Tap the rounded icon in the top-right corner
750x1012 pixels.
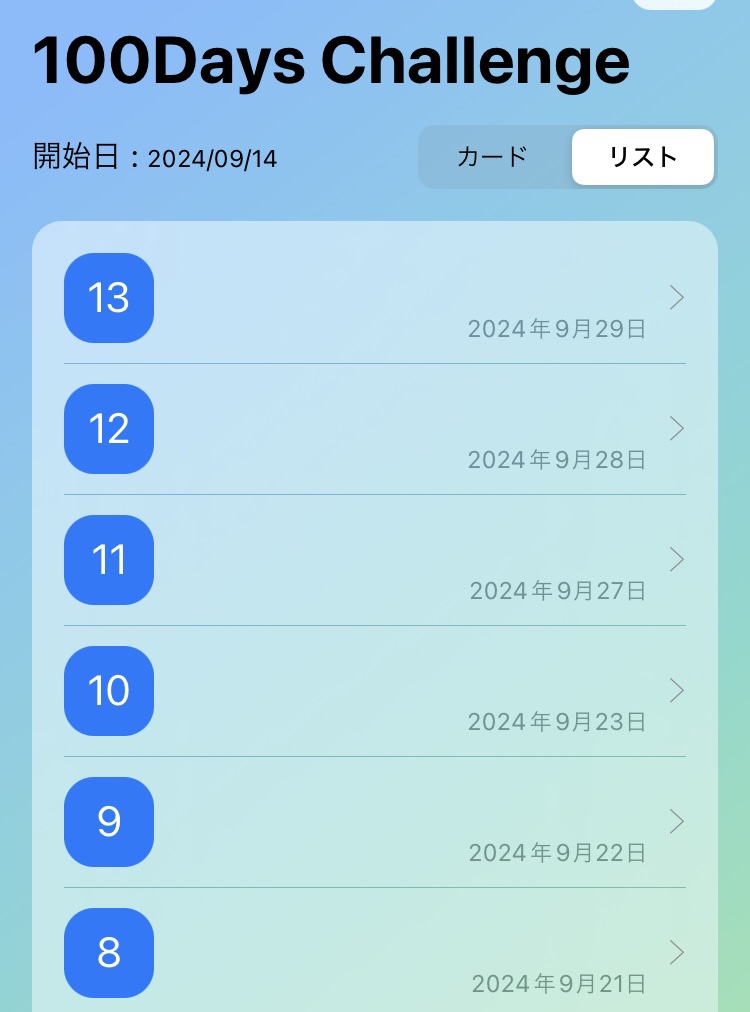(676, 5)
